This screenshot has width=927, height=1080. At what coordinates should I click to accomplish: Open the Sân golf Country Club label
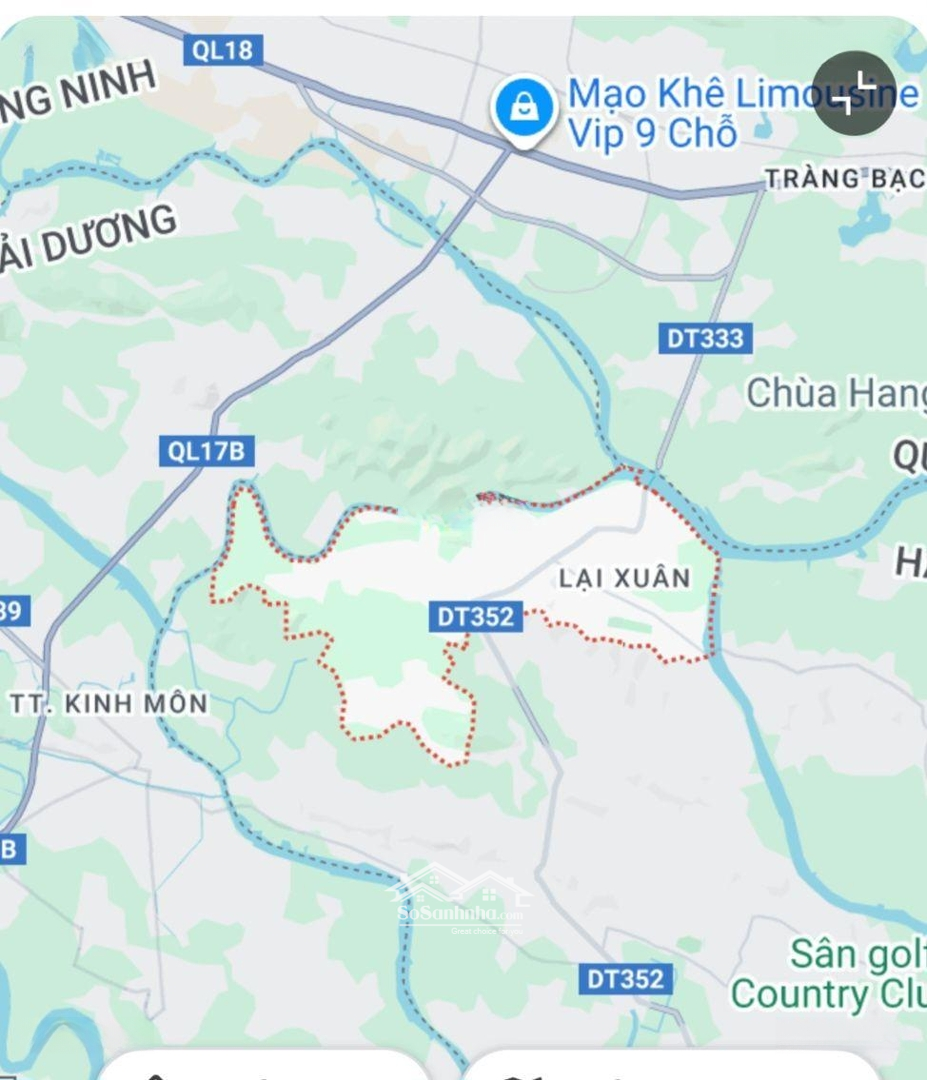click(851, 974)
